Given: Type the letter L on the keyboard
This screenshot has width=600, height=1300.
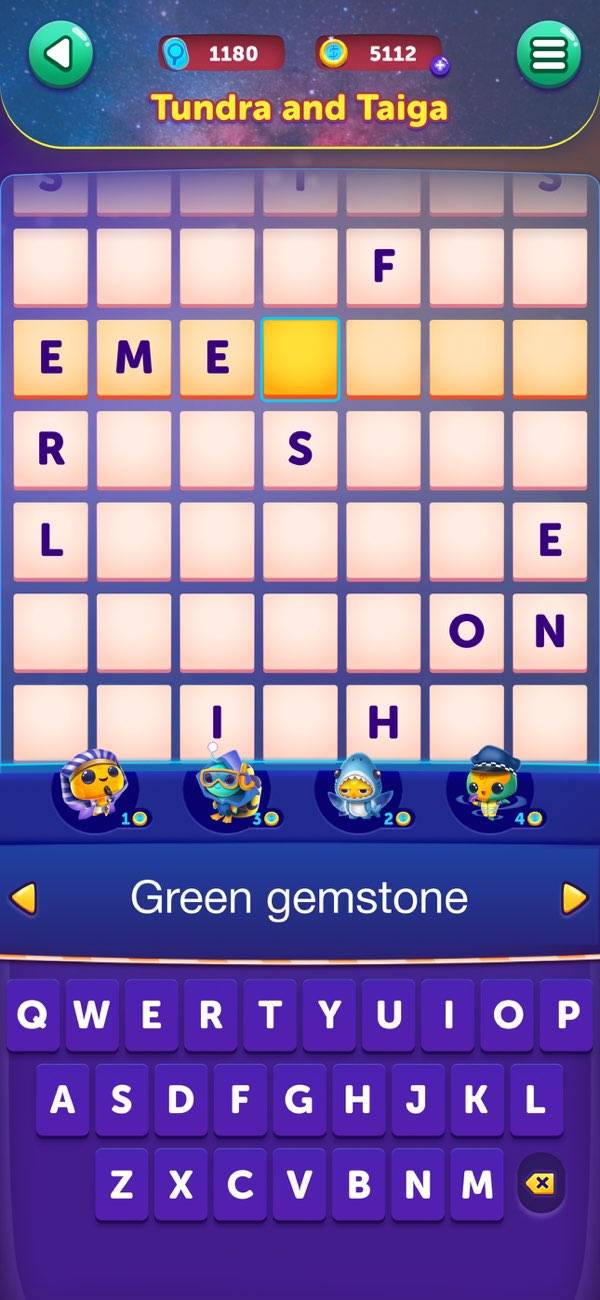Looking at the screenshot, I should click(x=535, y=1100).
